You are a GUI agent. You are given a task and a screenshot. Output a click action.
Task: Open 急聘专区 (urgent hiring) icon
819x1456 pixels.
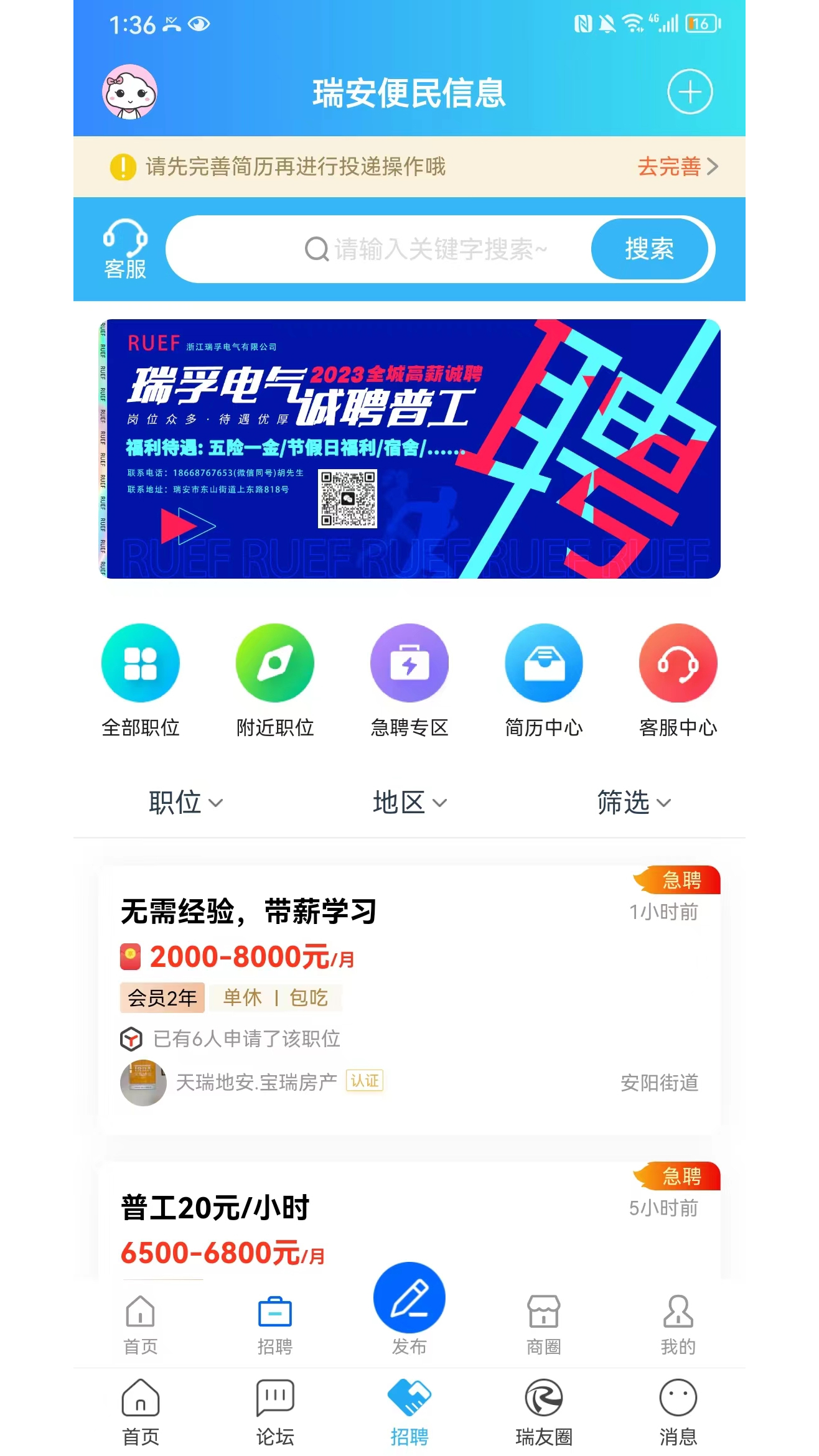pyautogui.click(x=409, y=663)
